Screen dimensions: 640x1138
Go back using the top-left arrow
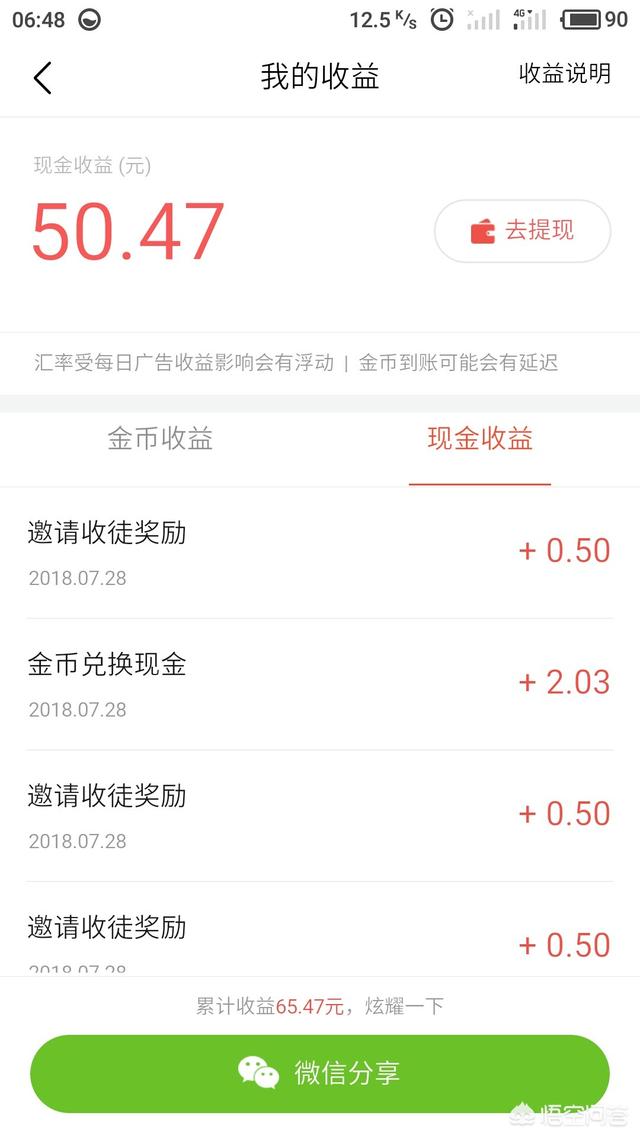click(42, 77)
